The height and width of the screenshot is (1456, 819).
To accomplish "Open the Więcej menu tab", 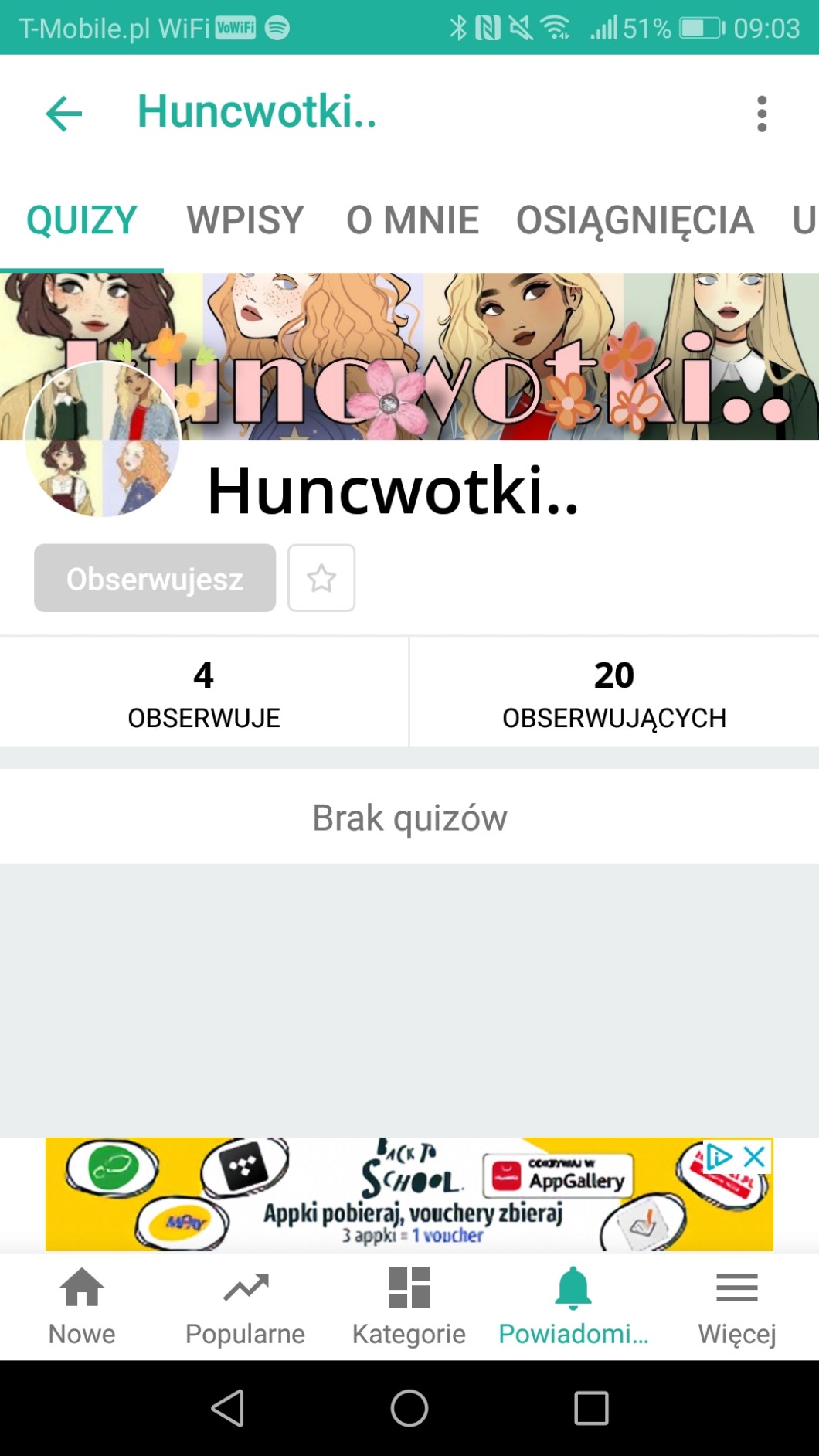I will [x=737, y=1306].
